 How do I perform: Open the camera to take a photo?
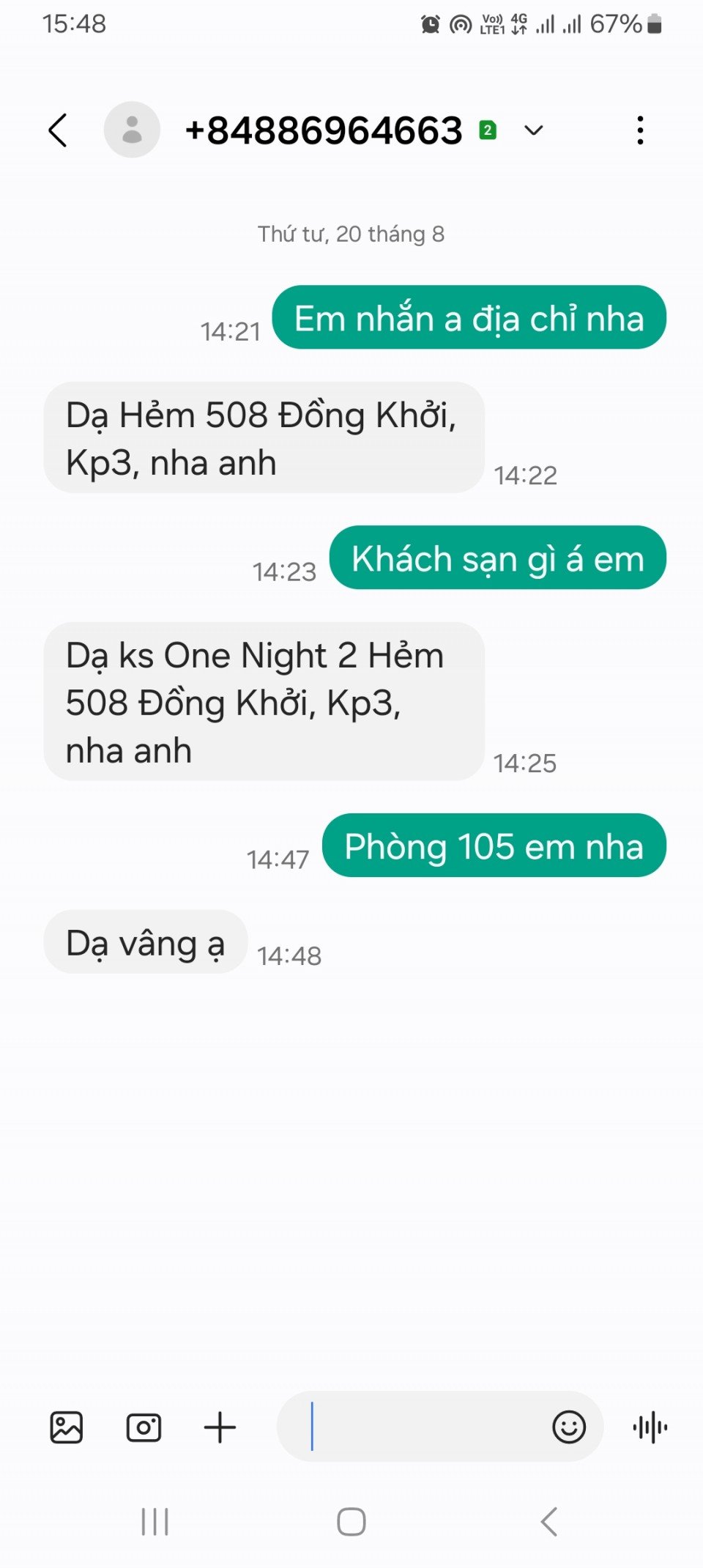(x=144, y=1427)
